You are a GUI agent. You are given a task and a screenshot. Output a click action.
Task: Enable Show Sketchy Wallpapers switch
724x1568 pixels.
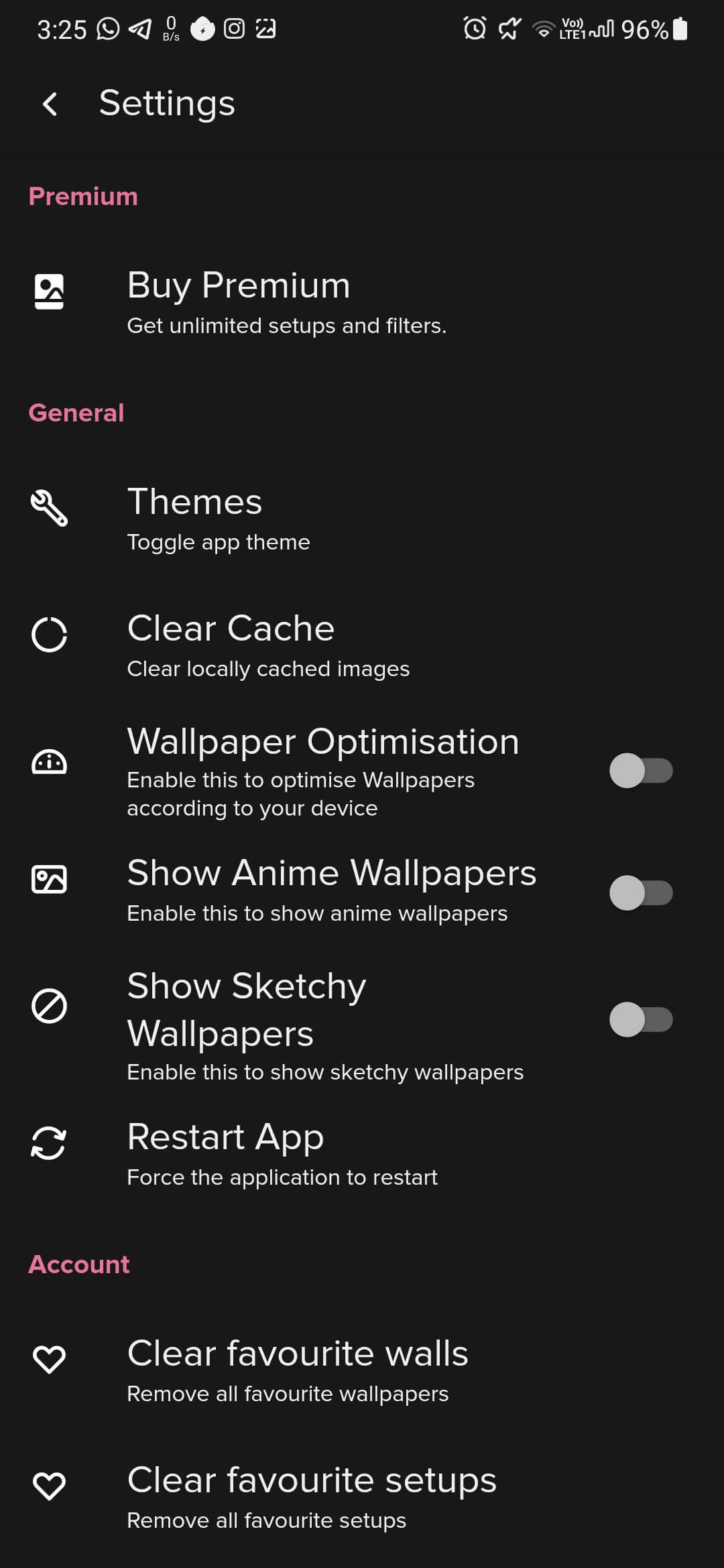[640, 1020]
